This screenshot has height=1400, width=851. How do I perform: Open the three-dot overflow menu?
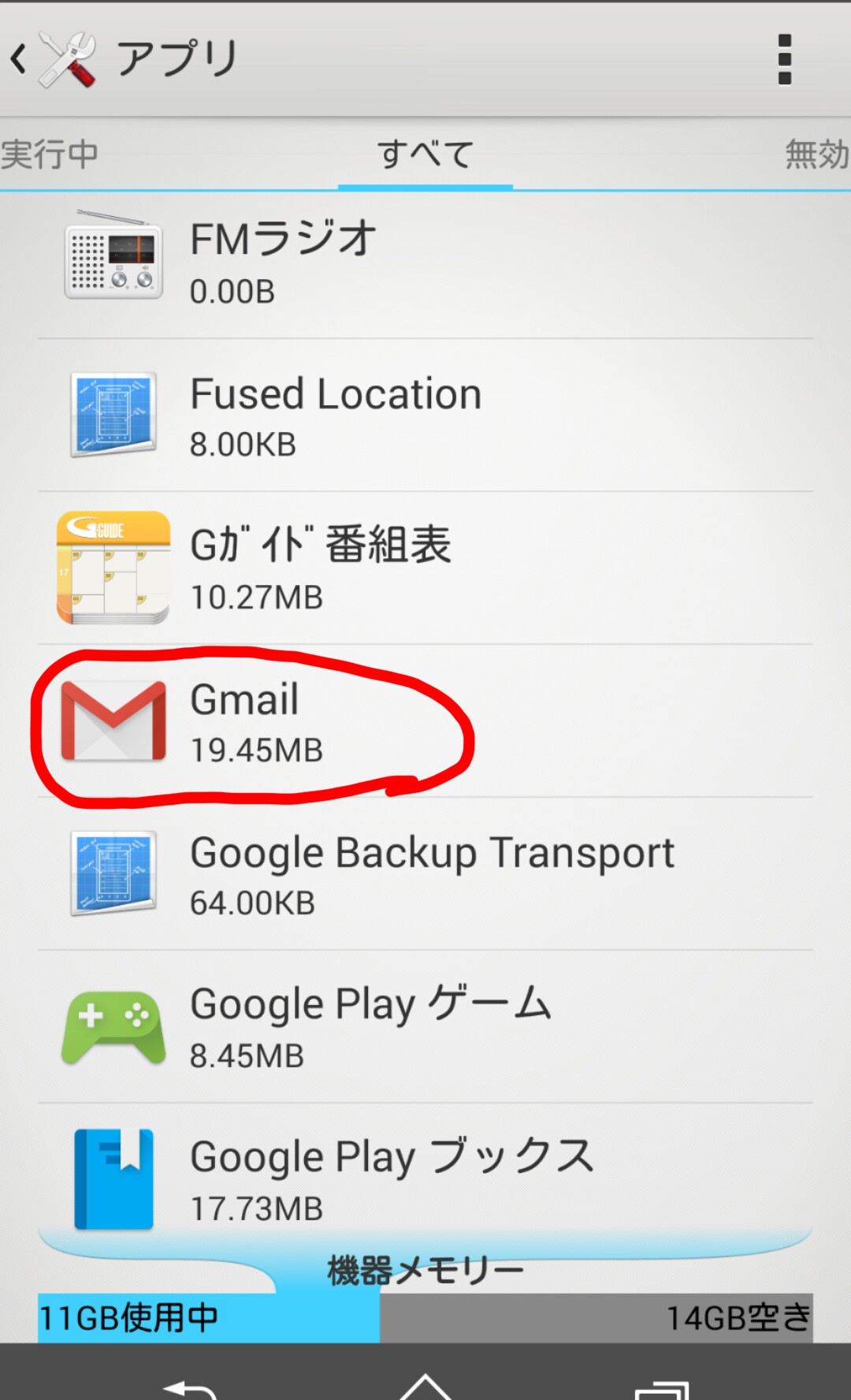click(784, 59)
